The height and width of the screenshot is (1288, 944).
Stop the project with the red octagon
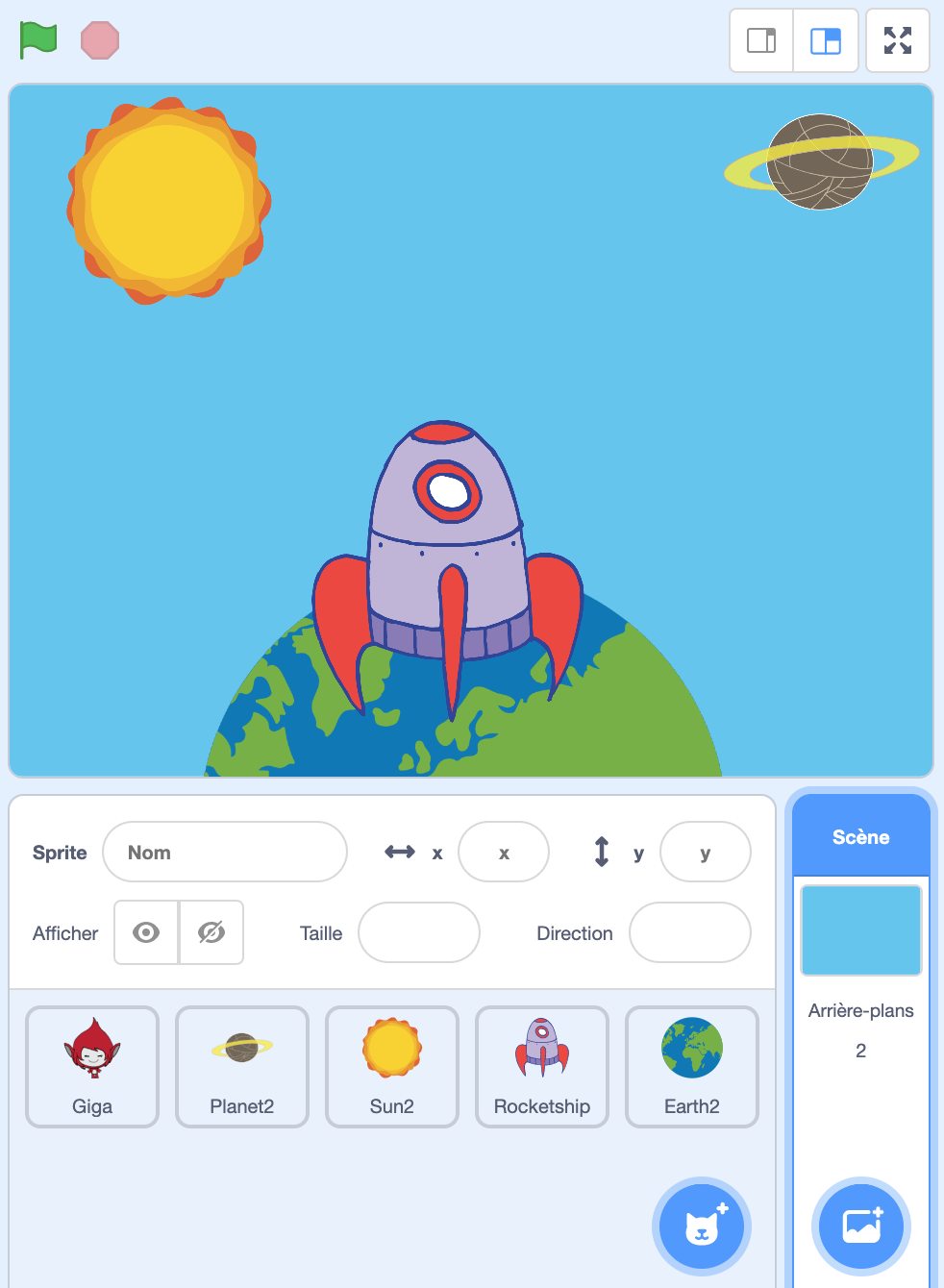[100, 40]
